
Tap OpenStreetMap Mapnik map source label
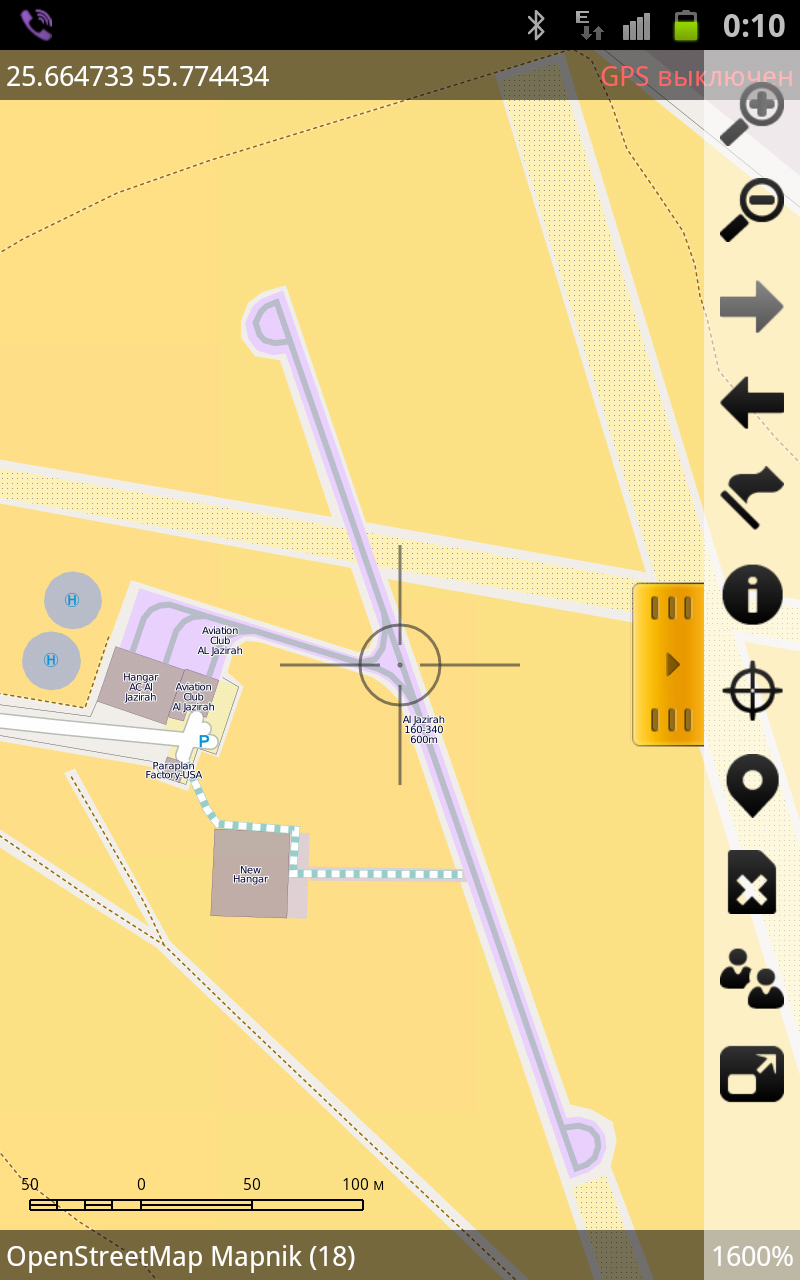181,1256
